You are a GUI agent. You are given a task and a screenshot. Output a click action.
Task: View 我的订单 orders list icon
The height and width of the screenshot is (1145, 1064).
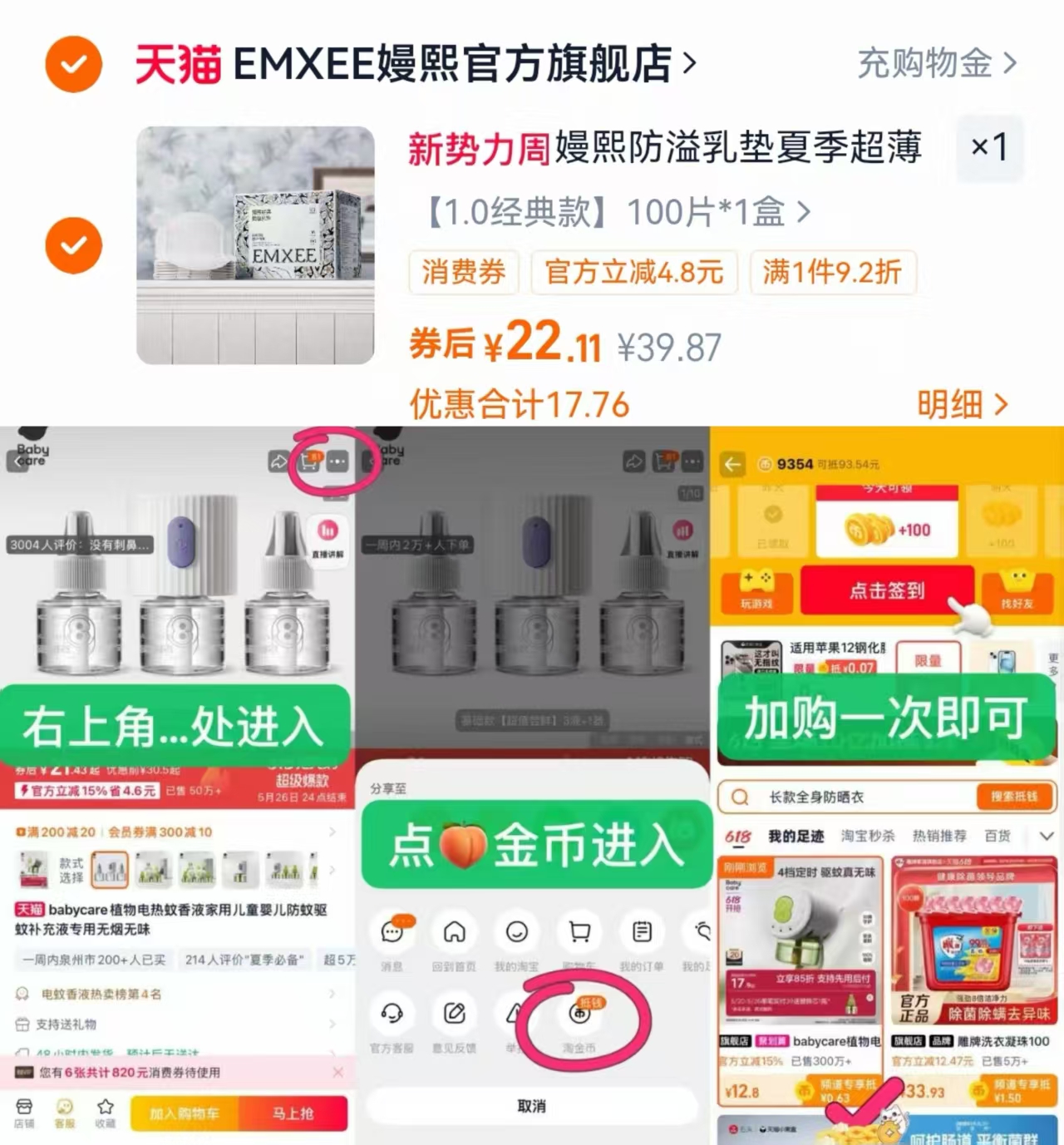click(x=640, y=931)
